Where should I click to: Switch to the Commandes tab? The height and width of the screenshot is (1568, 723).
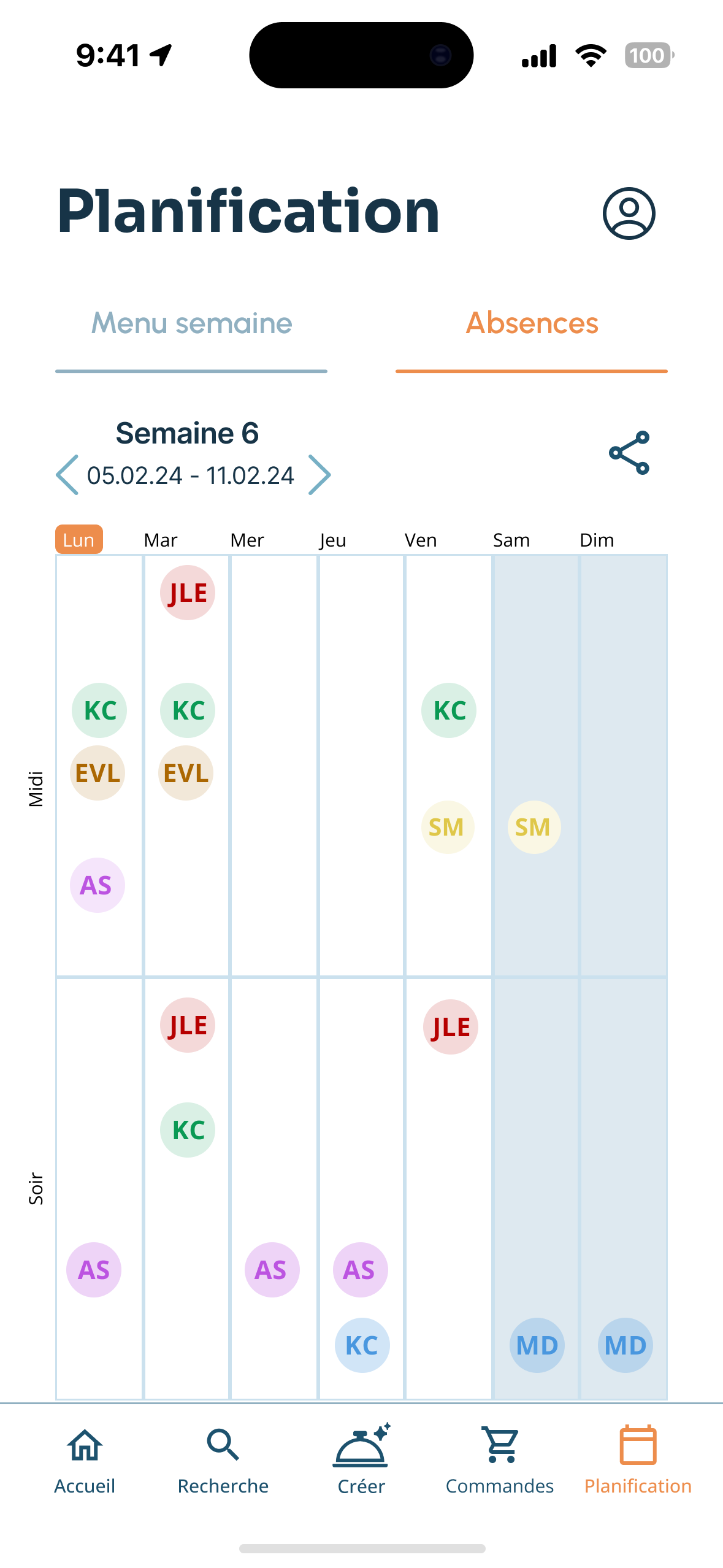[500, 1459]
